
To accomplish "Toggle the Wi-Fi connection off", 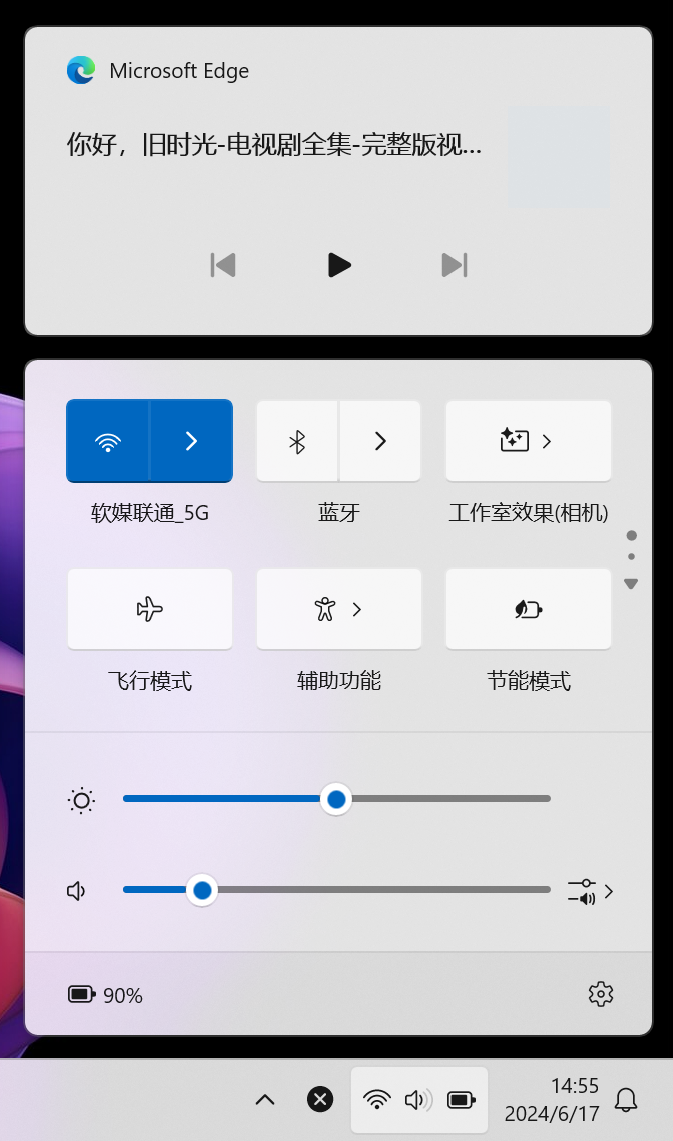I will pyautogui.click(x=108, y=441).
